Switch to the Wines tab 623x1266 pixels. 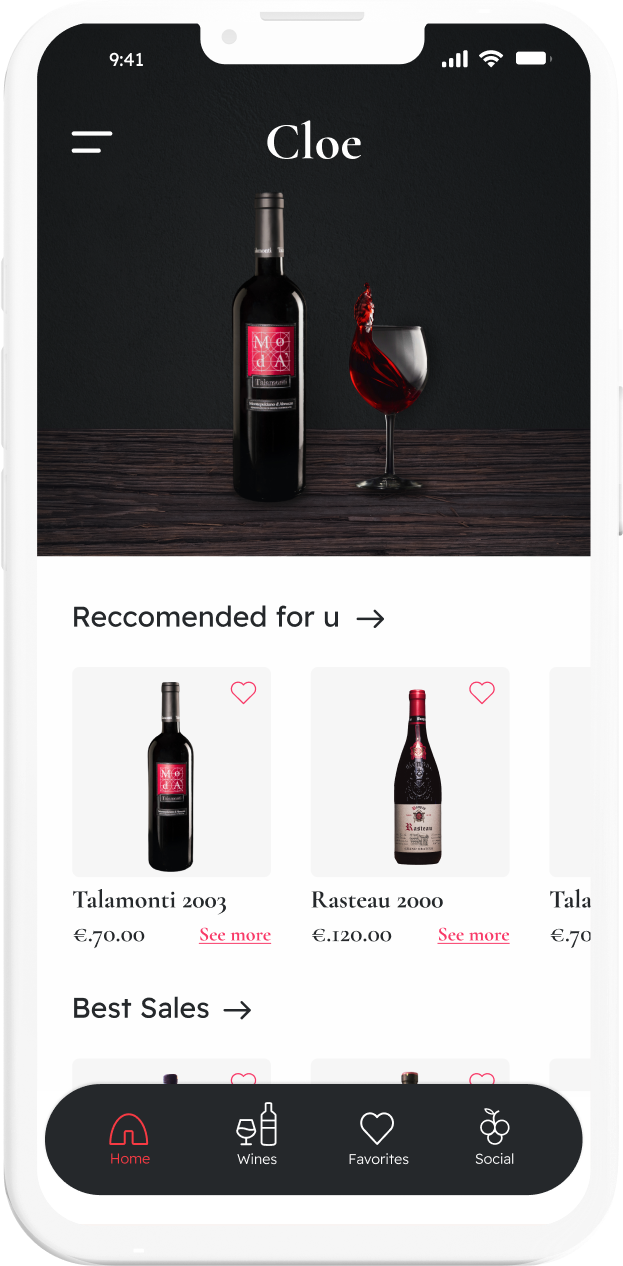coord(257,1136)
